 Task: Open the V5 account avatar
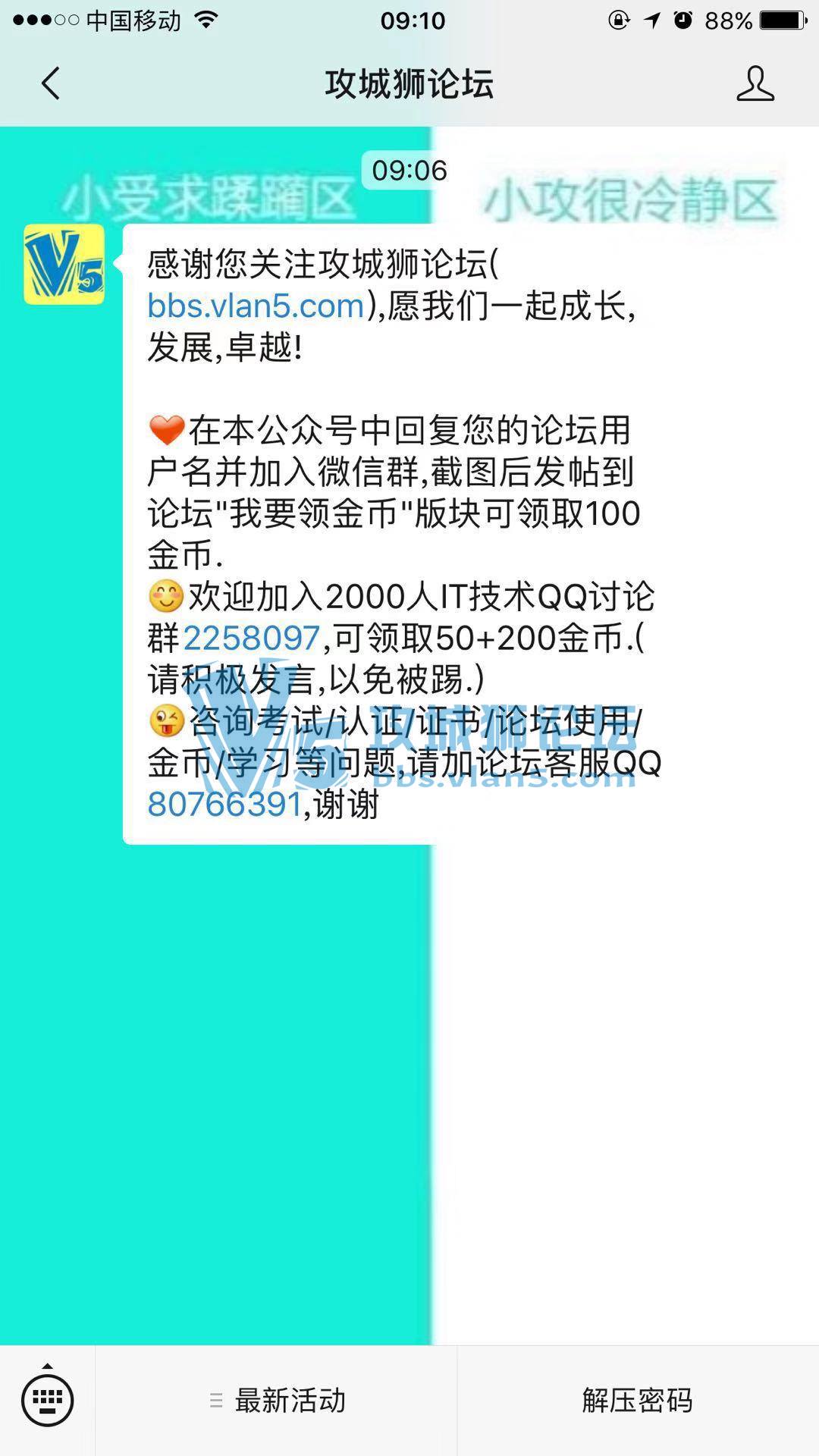point(64,265)
